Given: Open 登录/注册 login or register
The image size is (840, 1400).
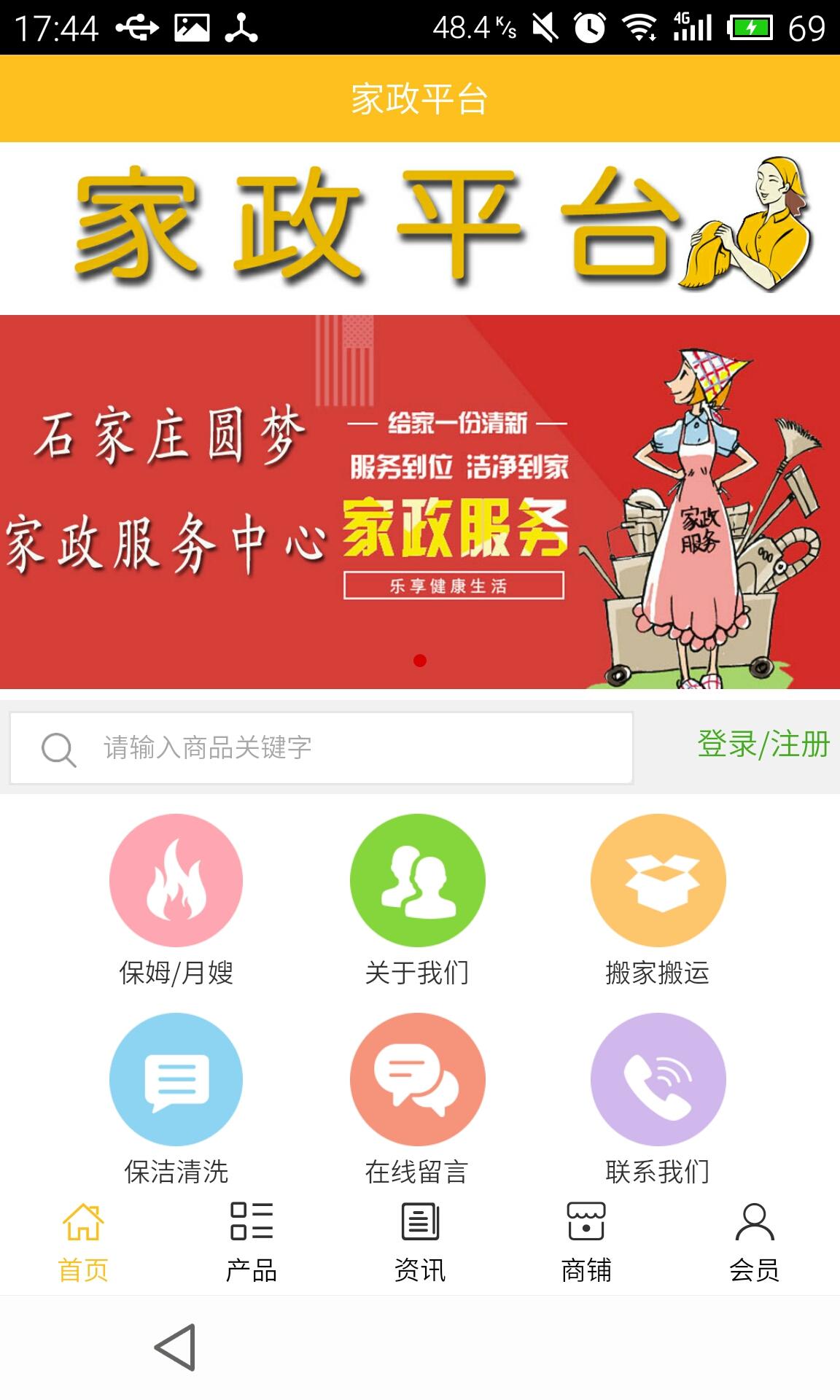Looking at the screenshot, I should point(763,745).
